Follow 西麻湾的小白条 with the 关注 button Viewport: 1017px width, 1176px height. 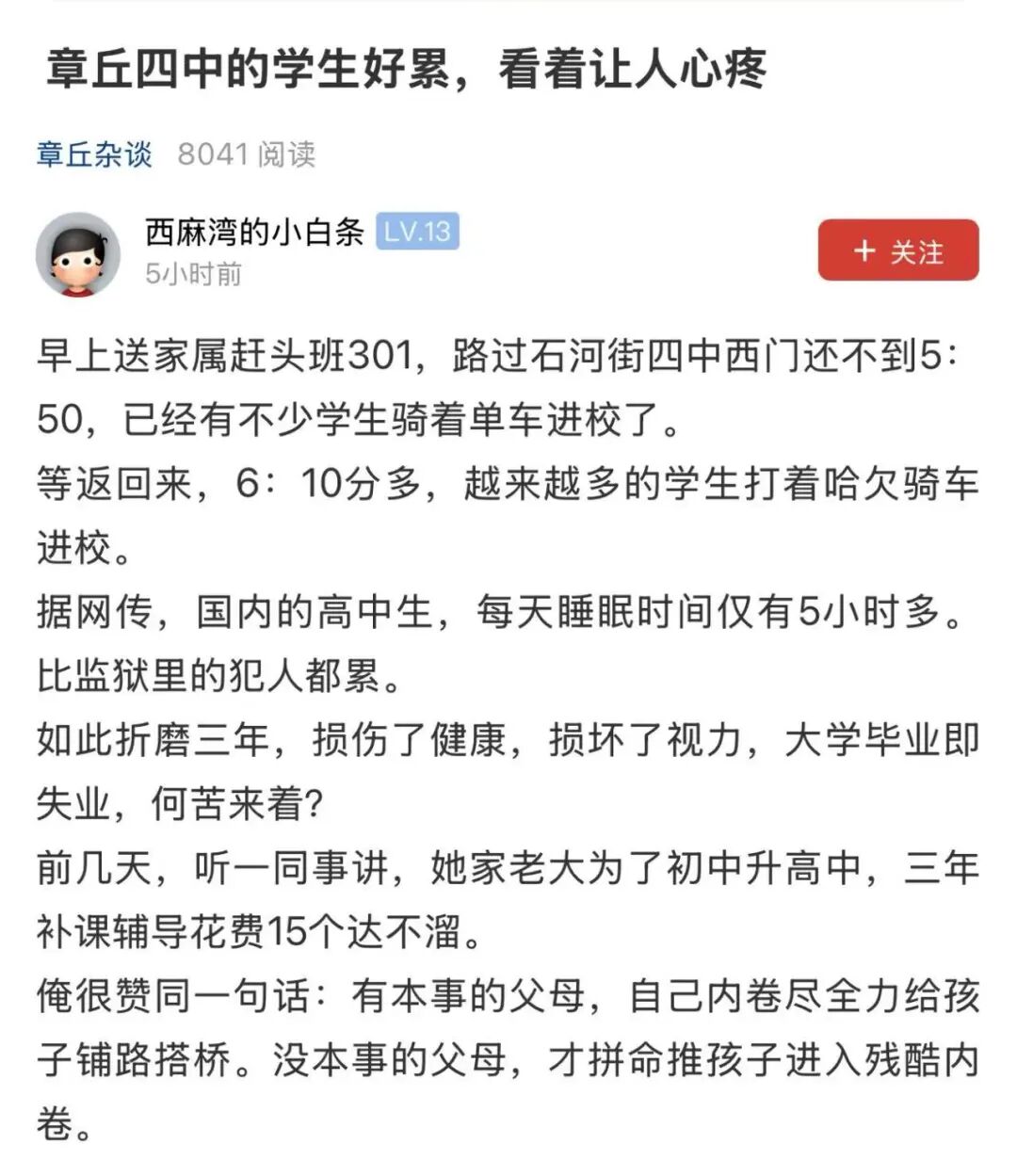pyautogui.click(x=897, y=250)
